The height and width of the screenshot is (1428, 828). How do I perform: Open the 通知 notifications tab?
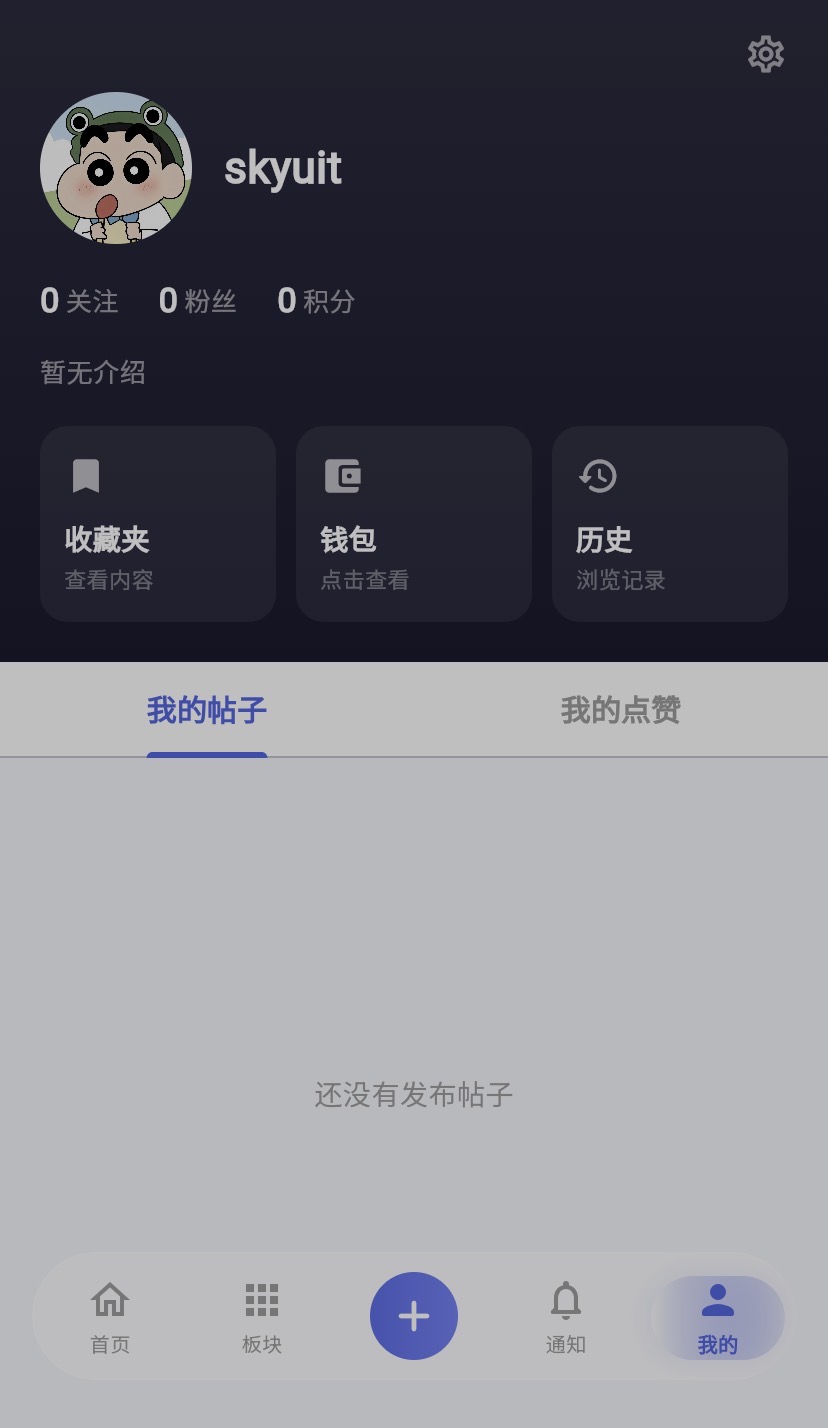[566, 1317]
